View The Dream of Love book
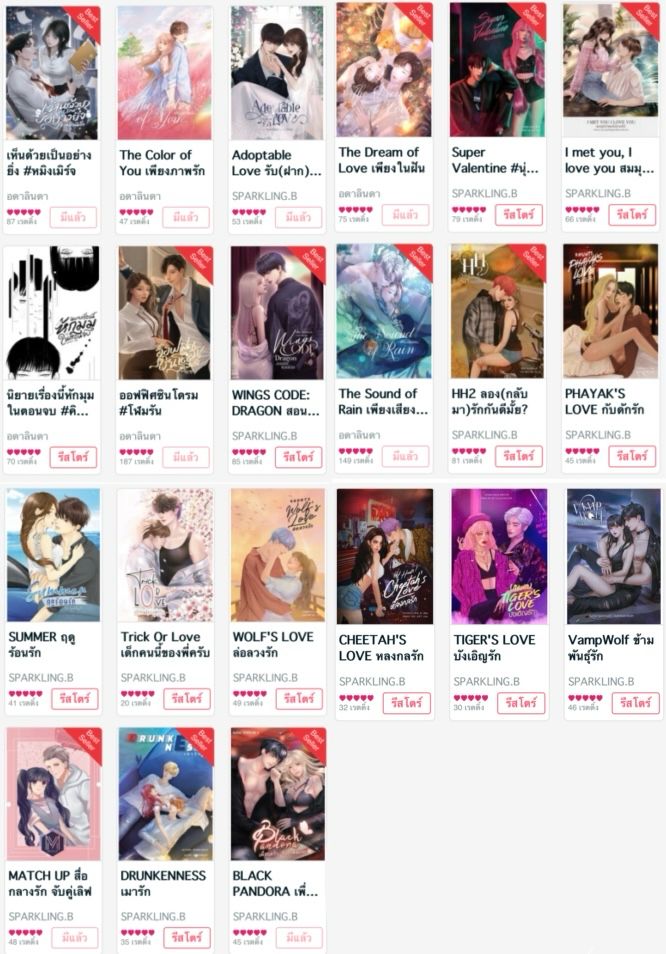 (384, 70)
